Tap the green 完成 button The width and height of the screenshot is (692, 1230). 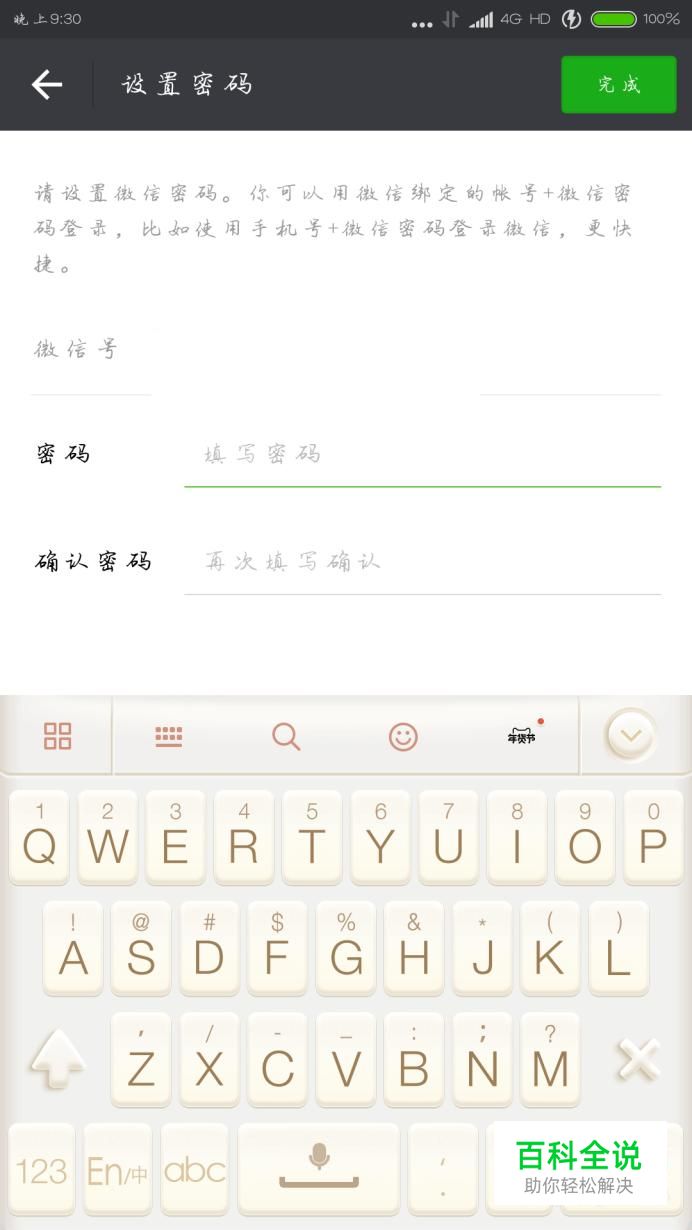pyautogui.click(x=618, y=85)
